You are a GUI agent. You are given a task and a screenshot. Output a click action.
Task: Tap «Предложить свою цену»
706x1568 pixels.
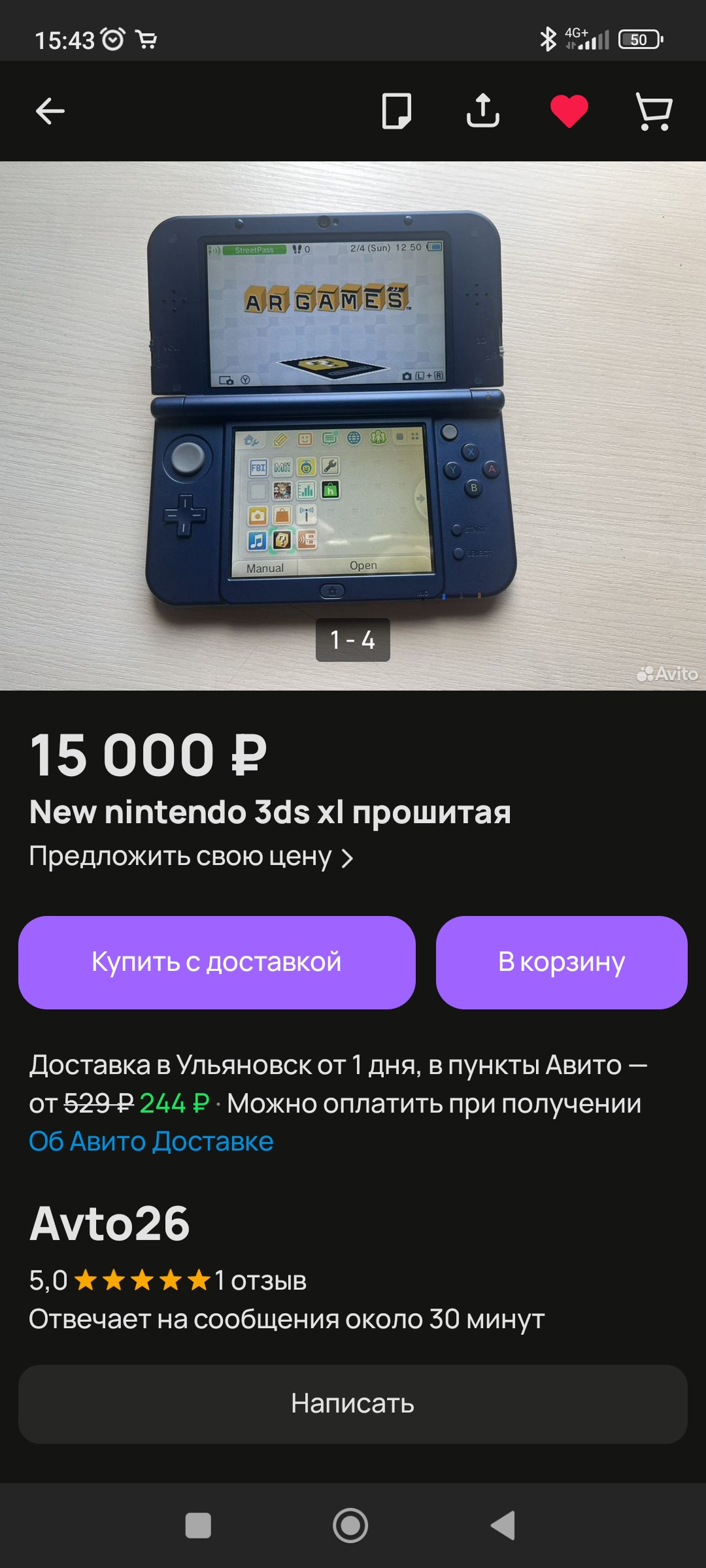click(191, 857)
